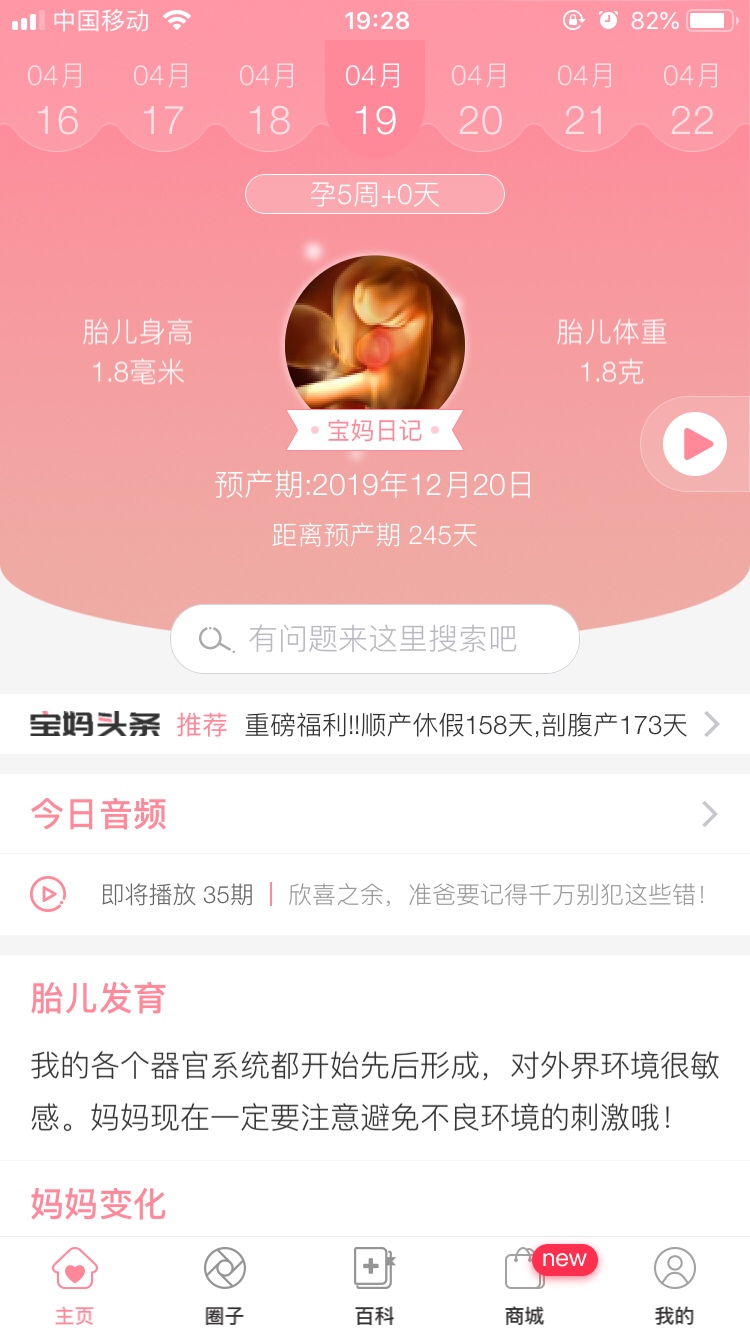
Task: Expand the 今日音频 section
Action: click(375, 814)
